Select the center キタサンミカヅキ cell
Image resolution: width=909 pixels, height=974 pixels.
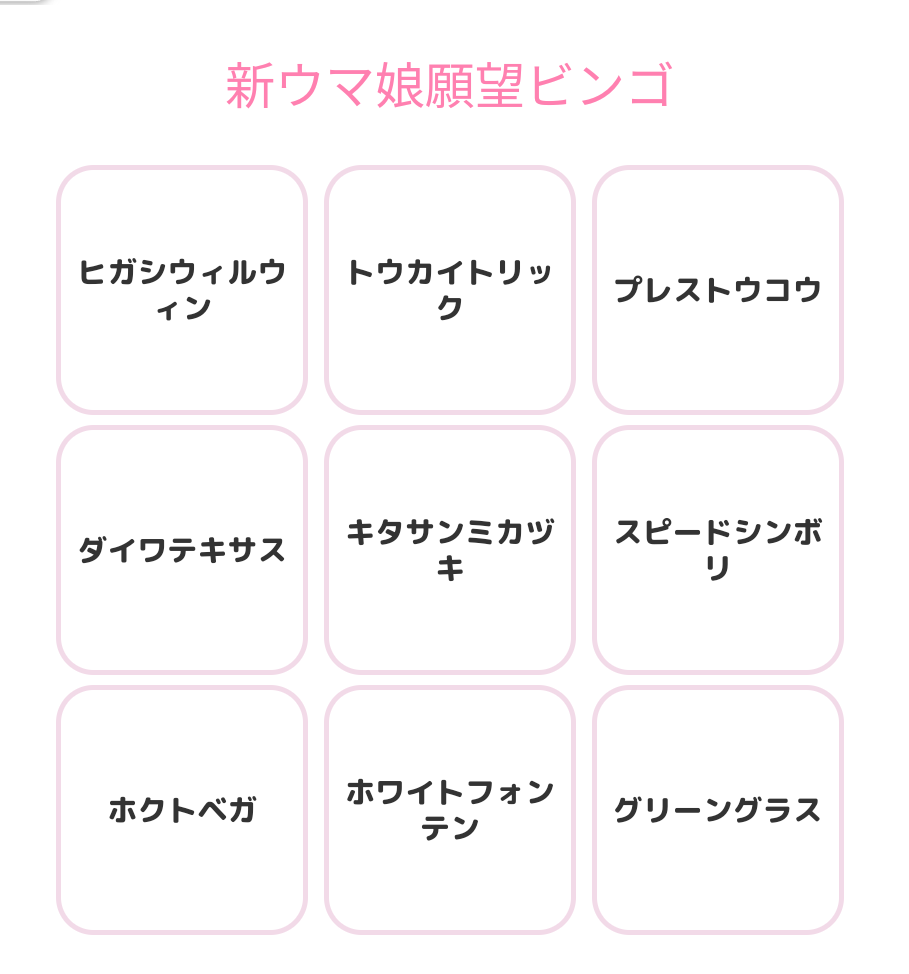point(450,550)
